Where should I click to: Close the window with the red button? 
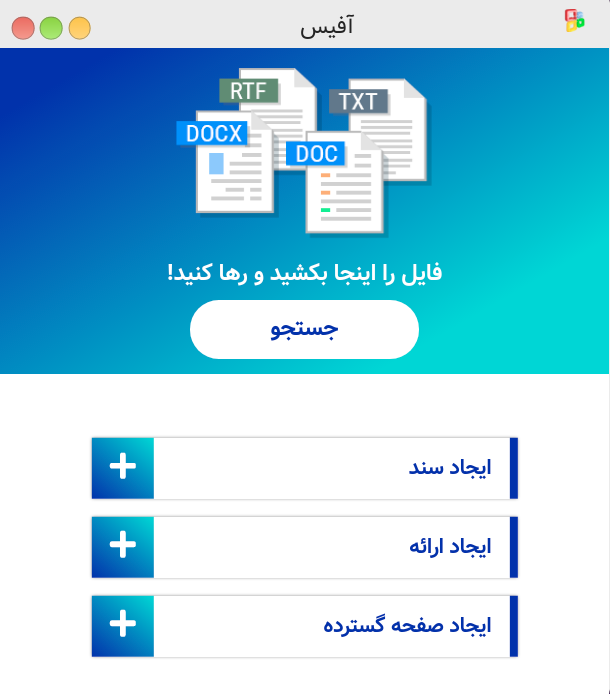point(23,28)
